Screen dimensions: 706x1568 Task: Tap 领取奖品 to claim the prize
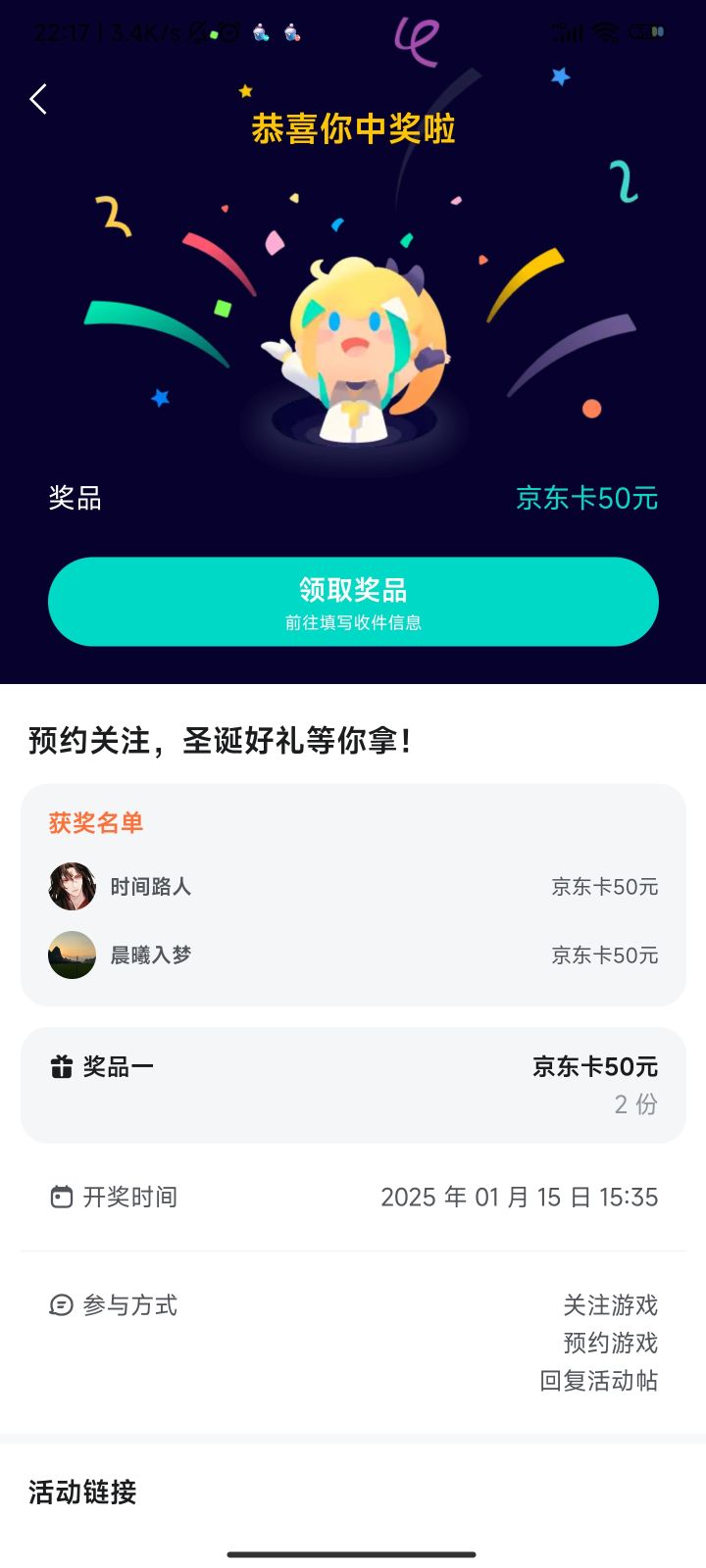click(x=353, y=602)
